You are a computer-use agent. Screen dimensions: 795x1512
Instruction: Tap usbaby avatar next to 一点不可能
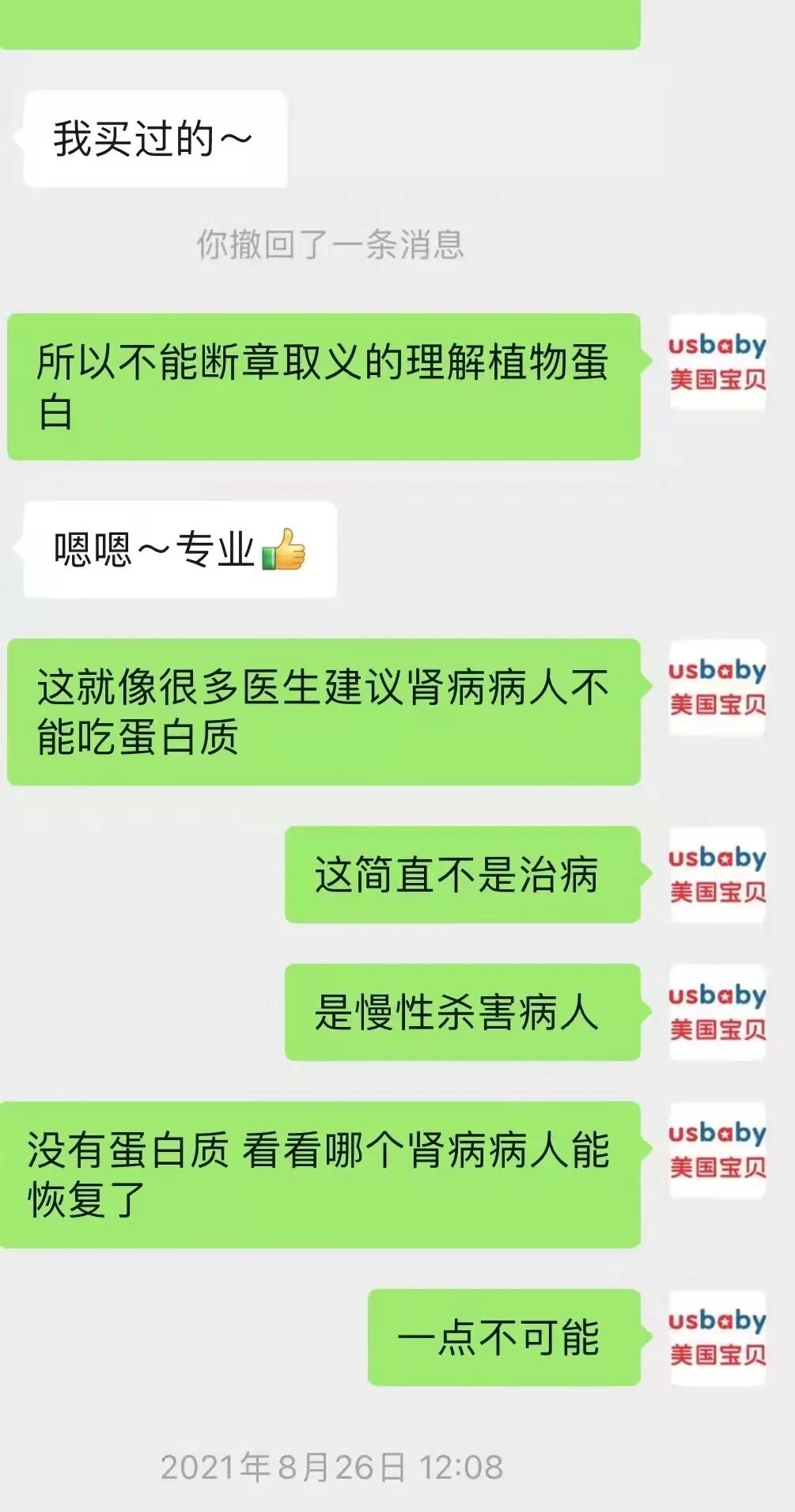(x=717, y=1338)
